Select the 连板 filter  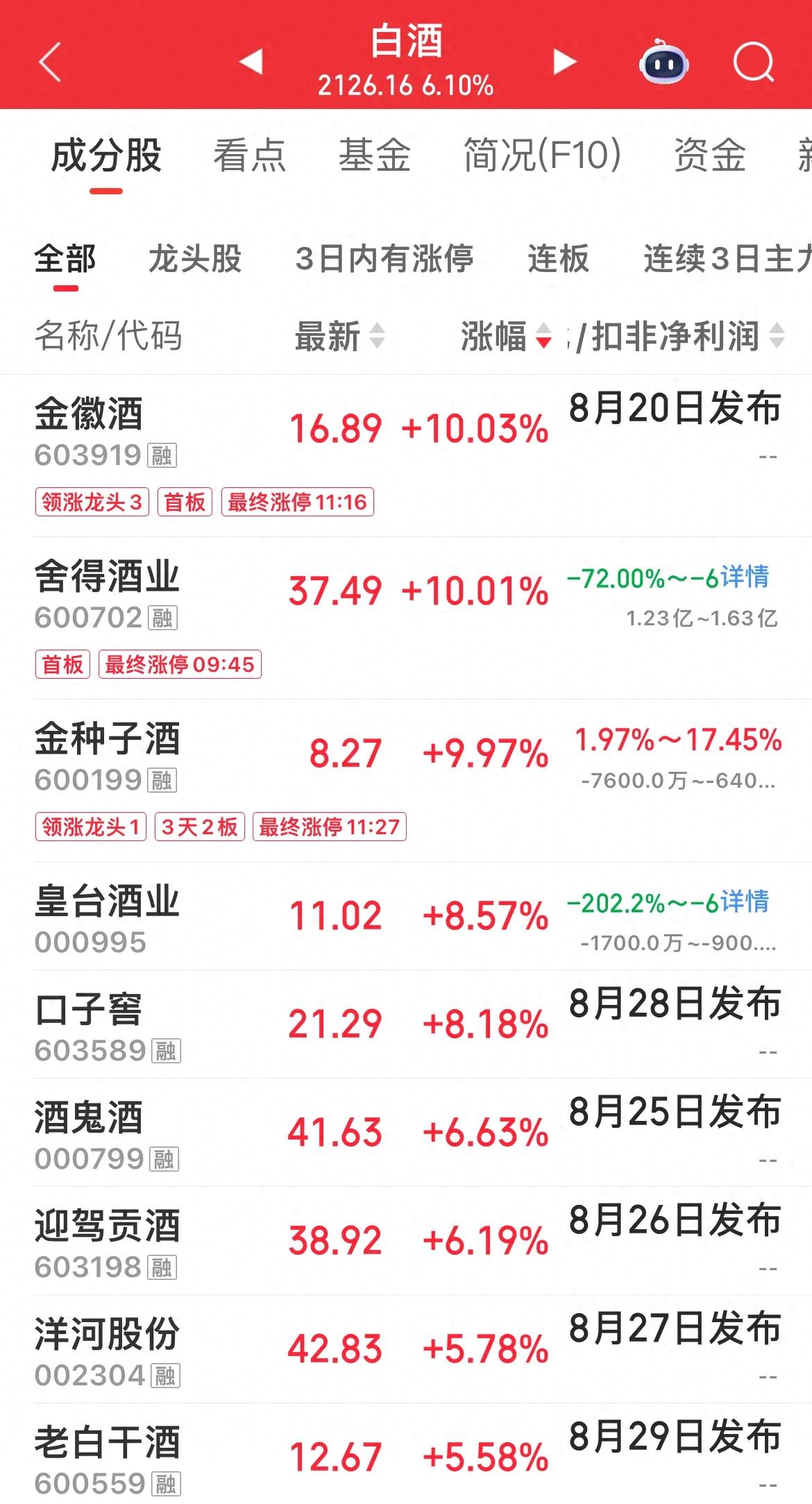pos(559,259)
